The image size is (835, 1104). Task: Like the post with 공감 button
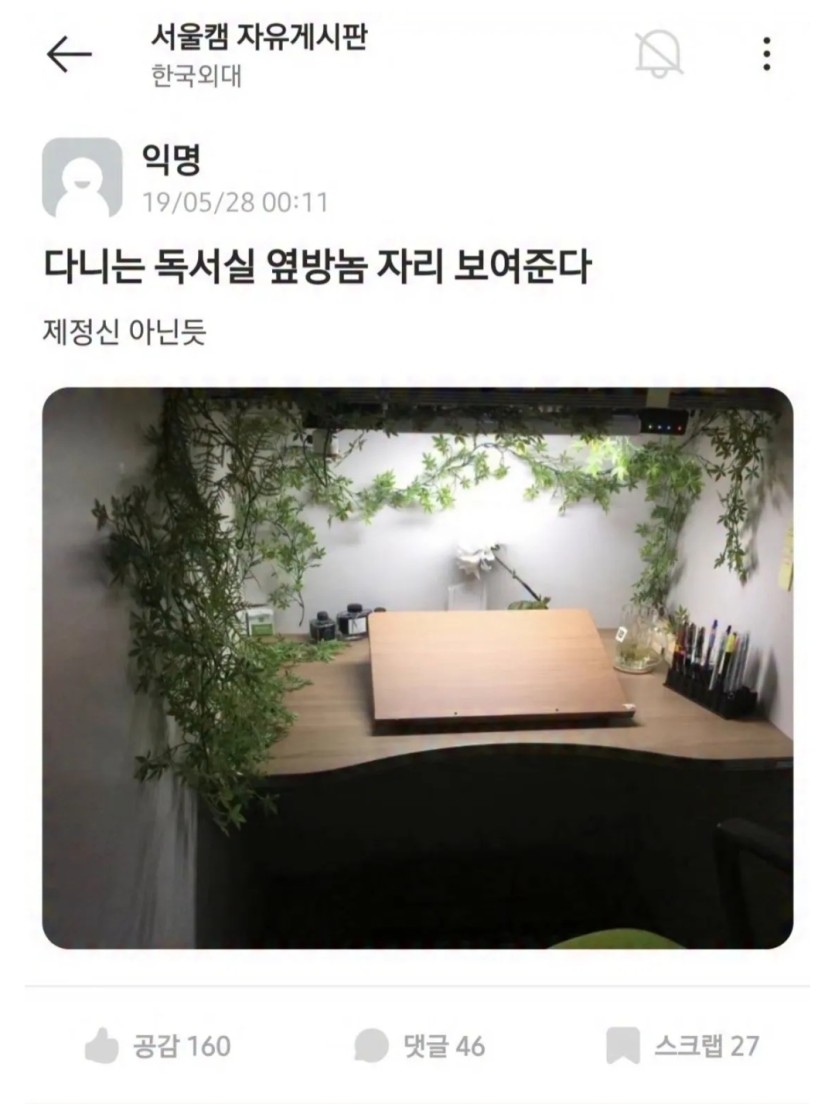158,1047
